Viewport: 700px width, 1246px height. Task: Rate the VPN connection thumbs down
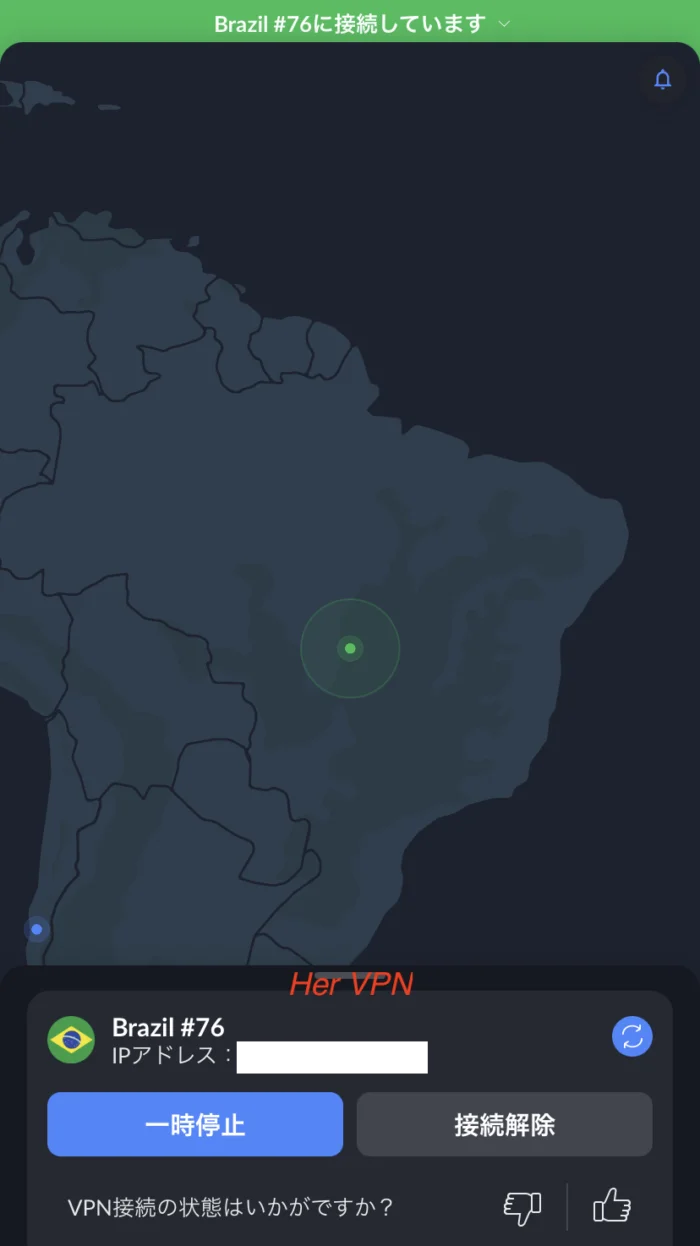click(522, 1207)
